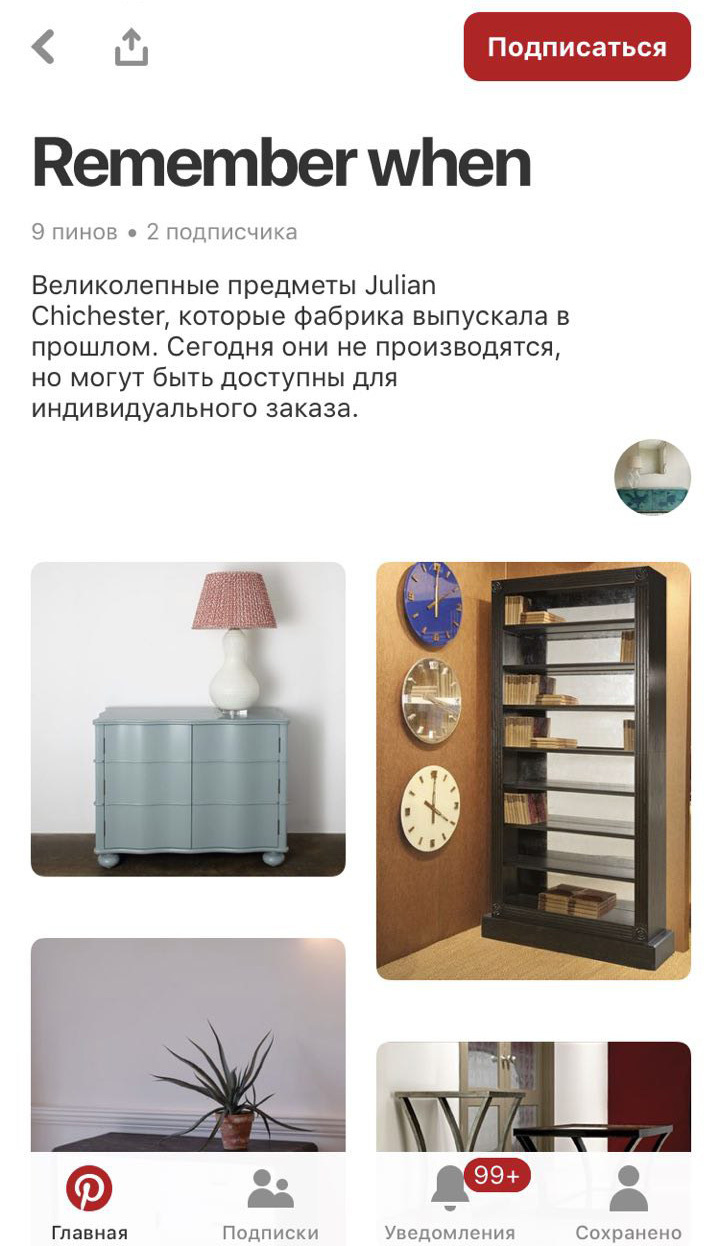720x1246 pixels.
Task: Share this board
Action: tap(131, 47)
